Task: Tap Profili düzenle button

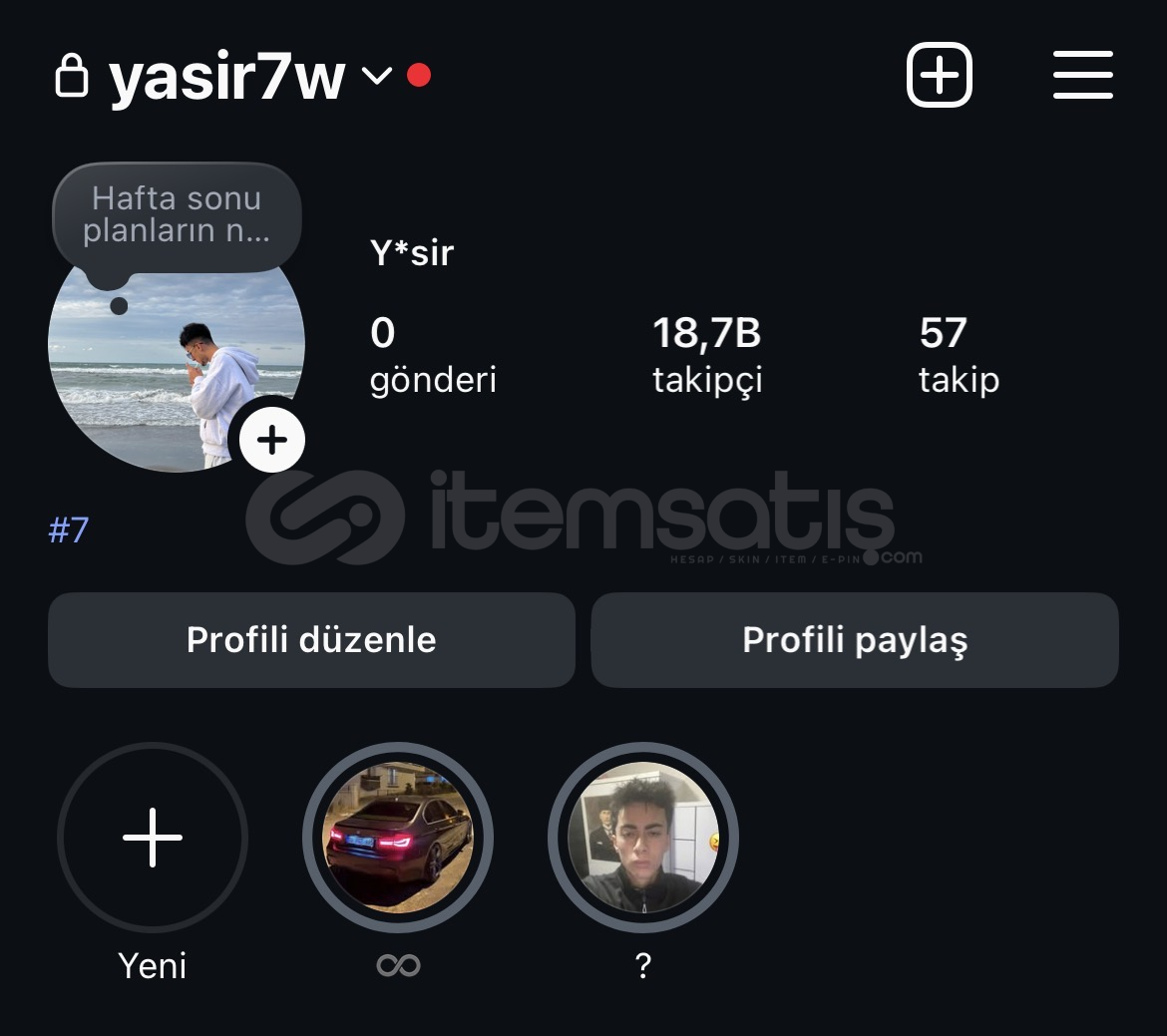Action: [x=311, y=639]
